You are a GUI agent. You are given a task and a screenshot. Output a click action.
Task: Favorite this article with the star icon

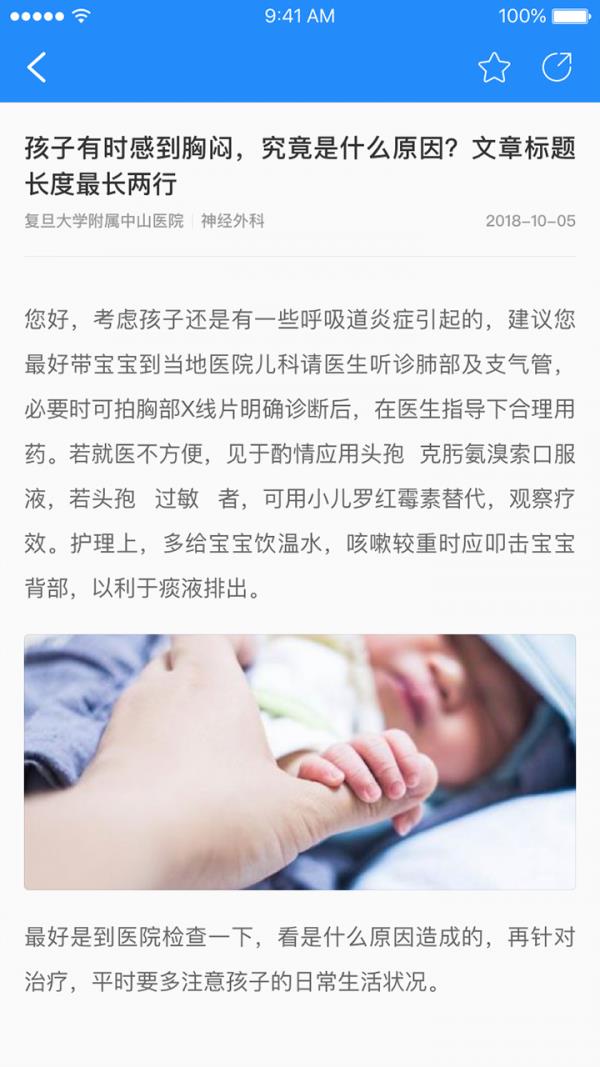click(x=494, y=67)
